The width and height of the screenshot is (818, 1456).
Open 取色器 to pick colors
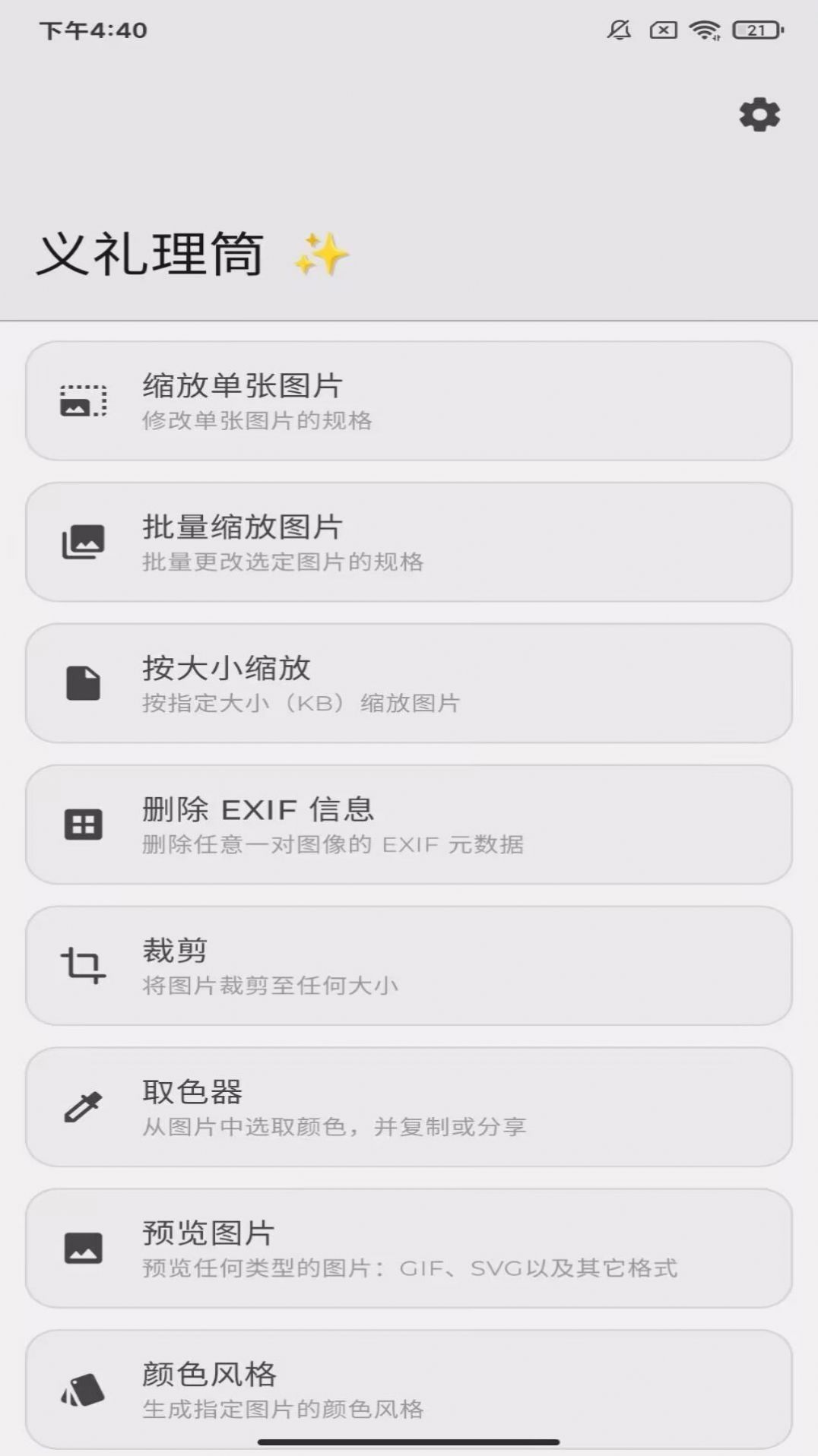409,1106
